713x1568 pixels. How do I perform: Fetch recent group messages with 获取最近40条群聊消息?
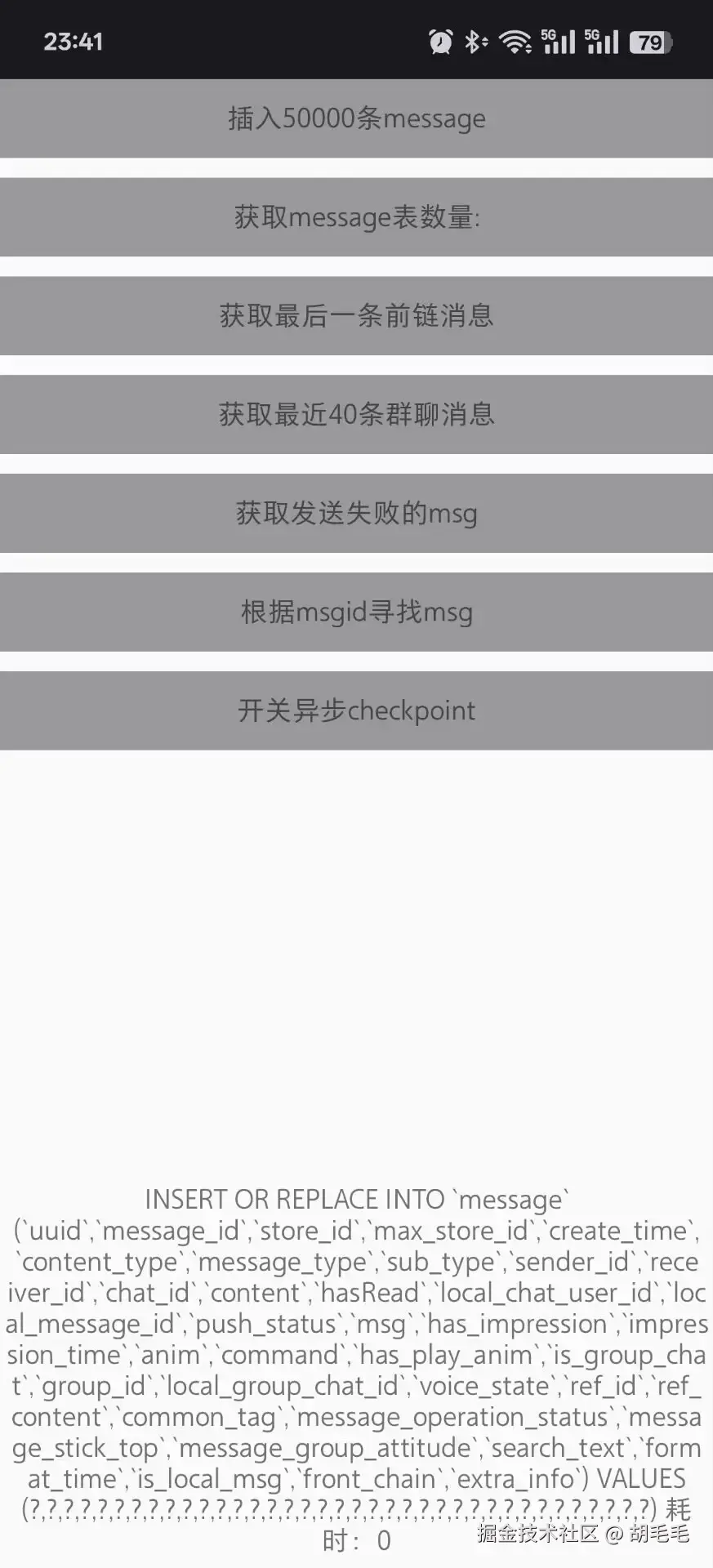click(356, 414)
